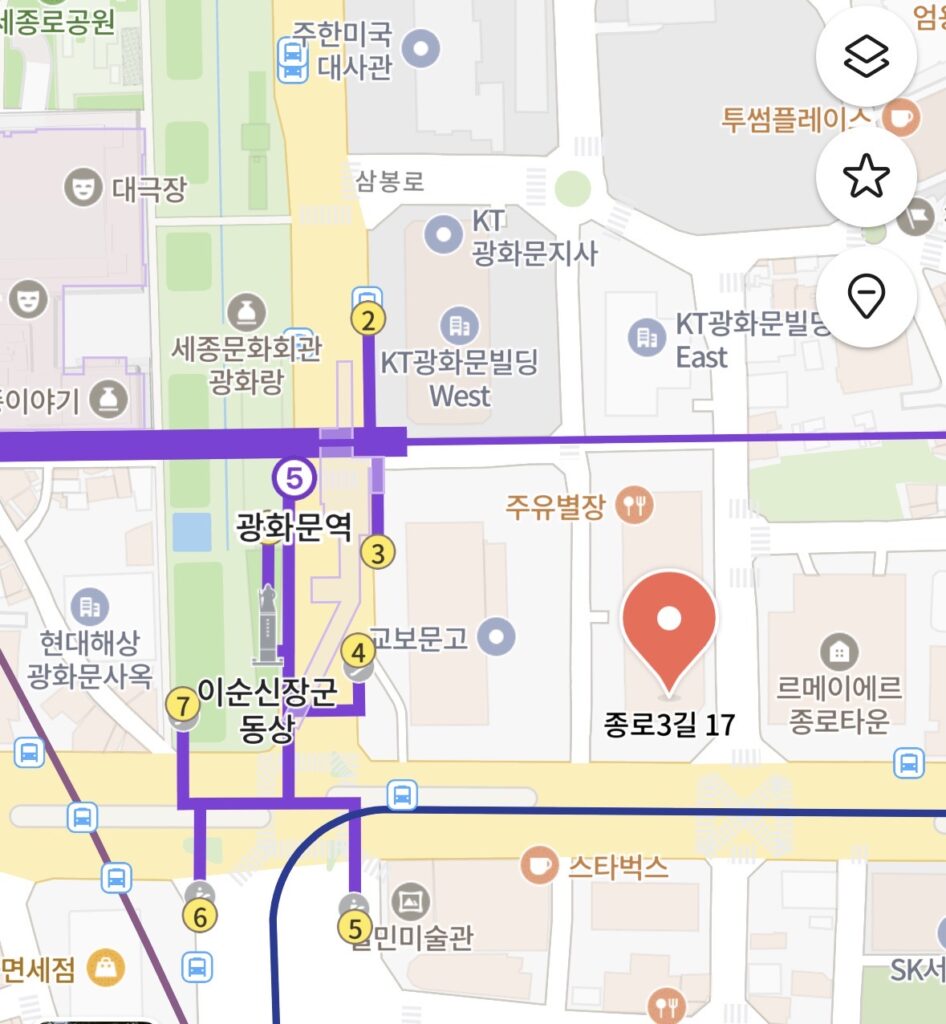Open the 현대해상 광화문사옥 marker
This screenshot has height=1024, width=946.
(x=90, y=606)
